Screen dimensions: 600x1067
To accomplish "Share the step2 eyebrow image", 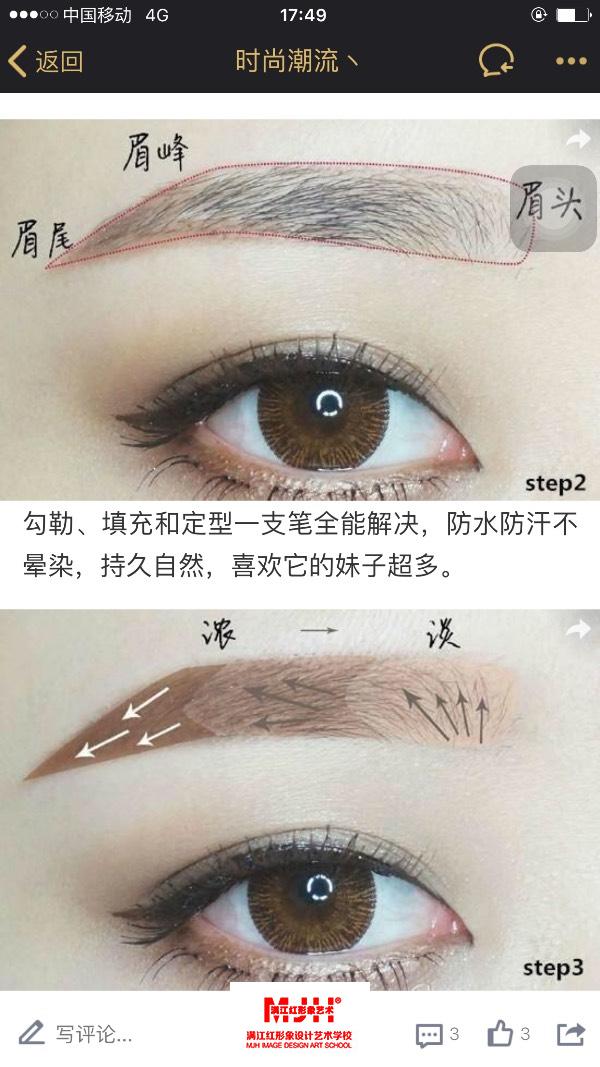I will click(x=579, y=140).
